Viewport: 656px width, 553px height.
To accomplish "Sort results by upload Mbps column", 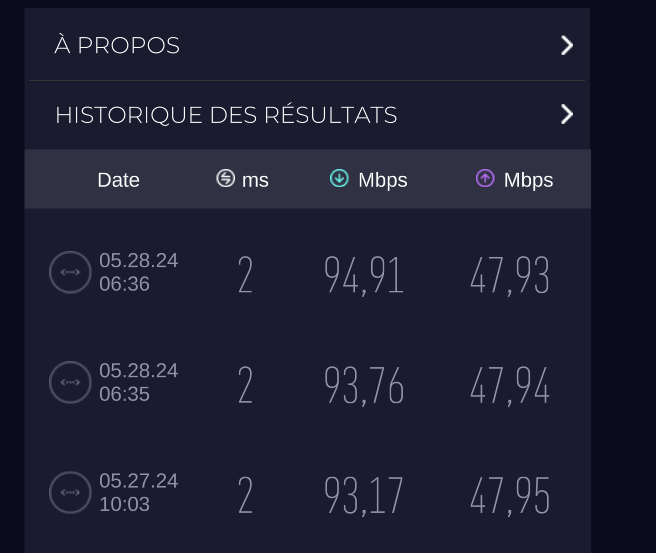I will click(x=514, y=180).
